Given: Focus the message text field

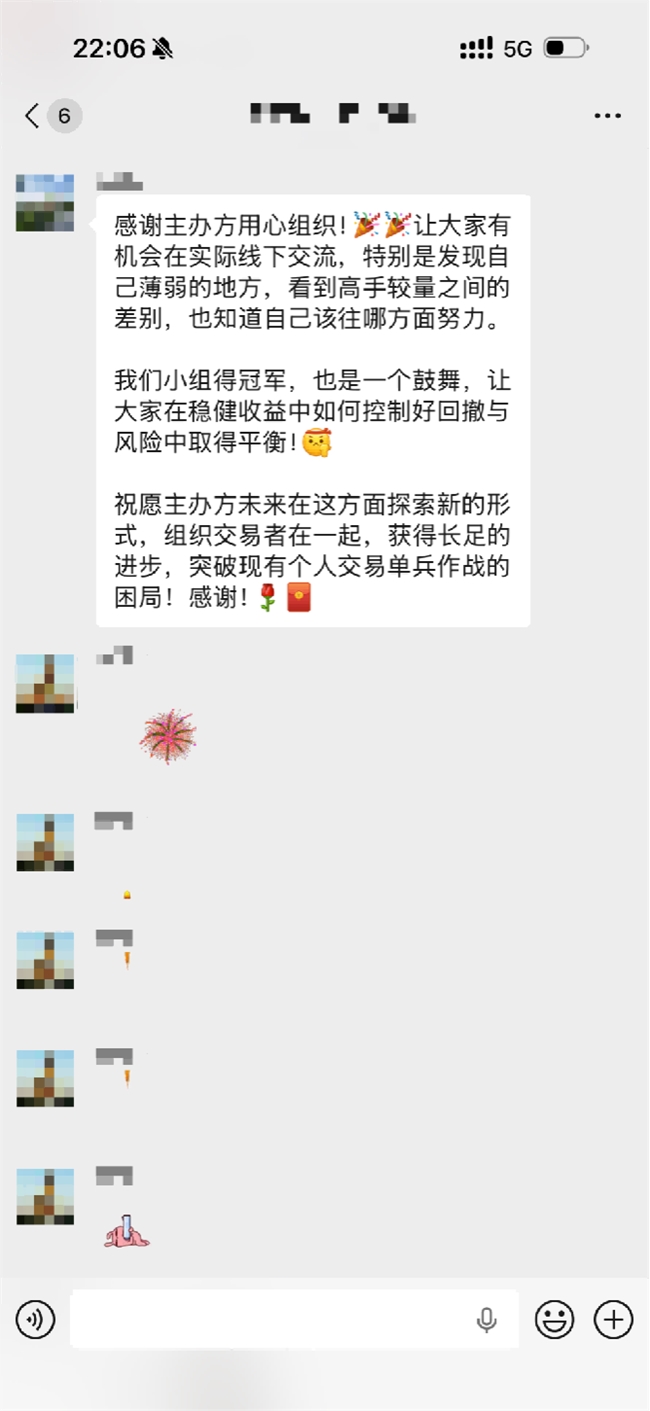Looking at the screenshot, I should (270, 1321).
